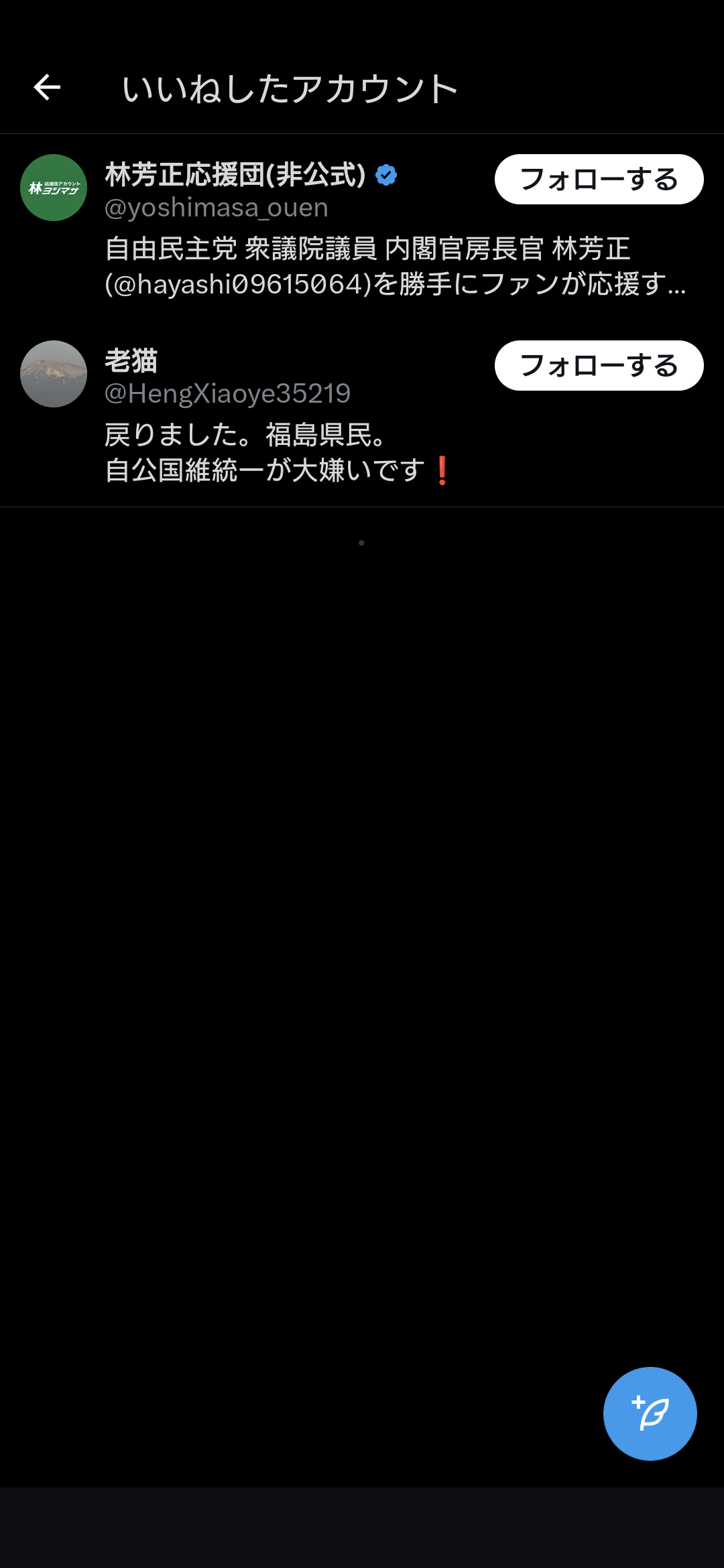Open 老猫's profile row

click(x=362, y=413)
